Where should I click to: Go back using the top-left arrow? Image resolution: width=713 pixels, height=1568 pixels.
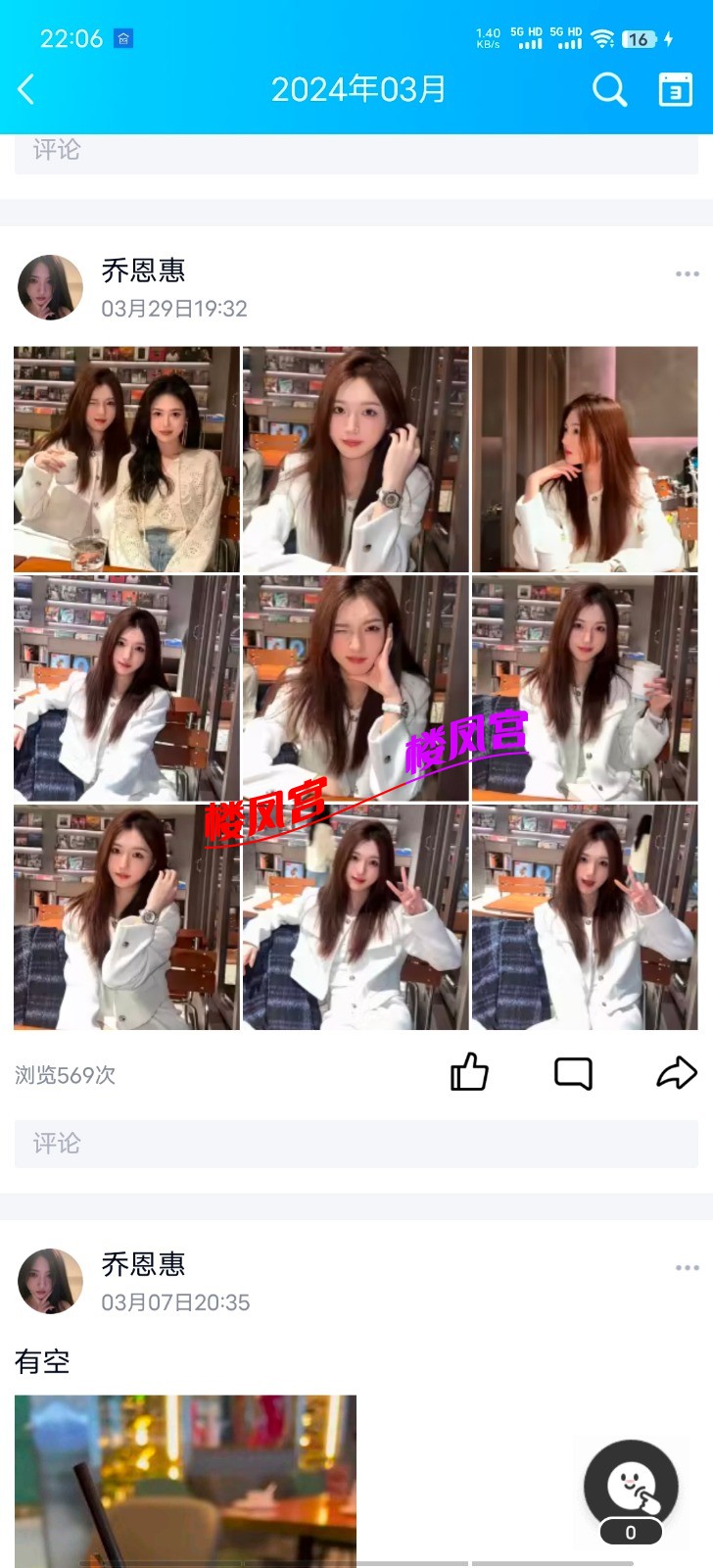[26, 89]
